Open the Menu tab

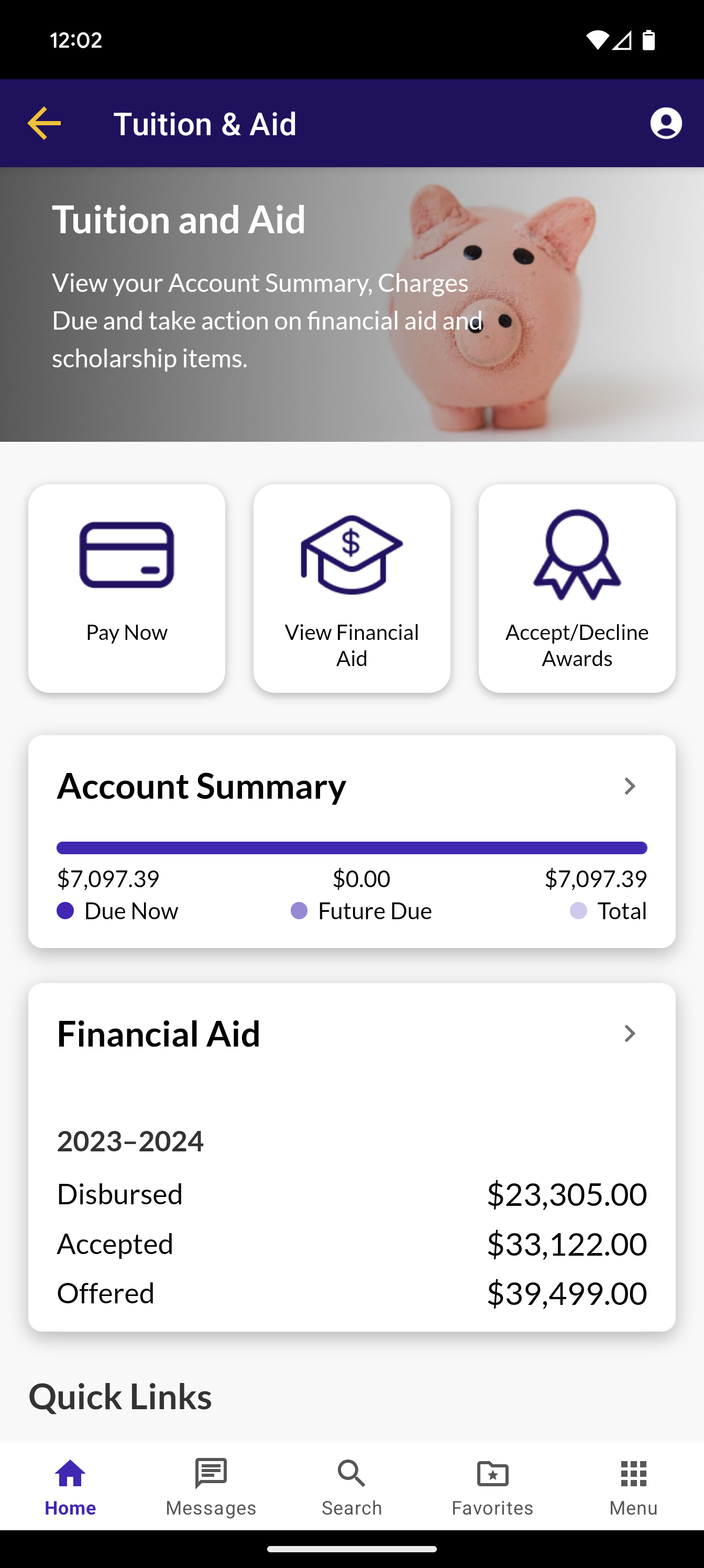(x=633, y=1486)
